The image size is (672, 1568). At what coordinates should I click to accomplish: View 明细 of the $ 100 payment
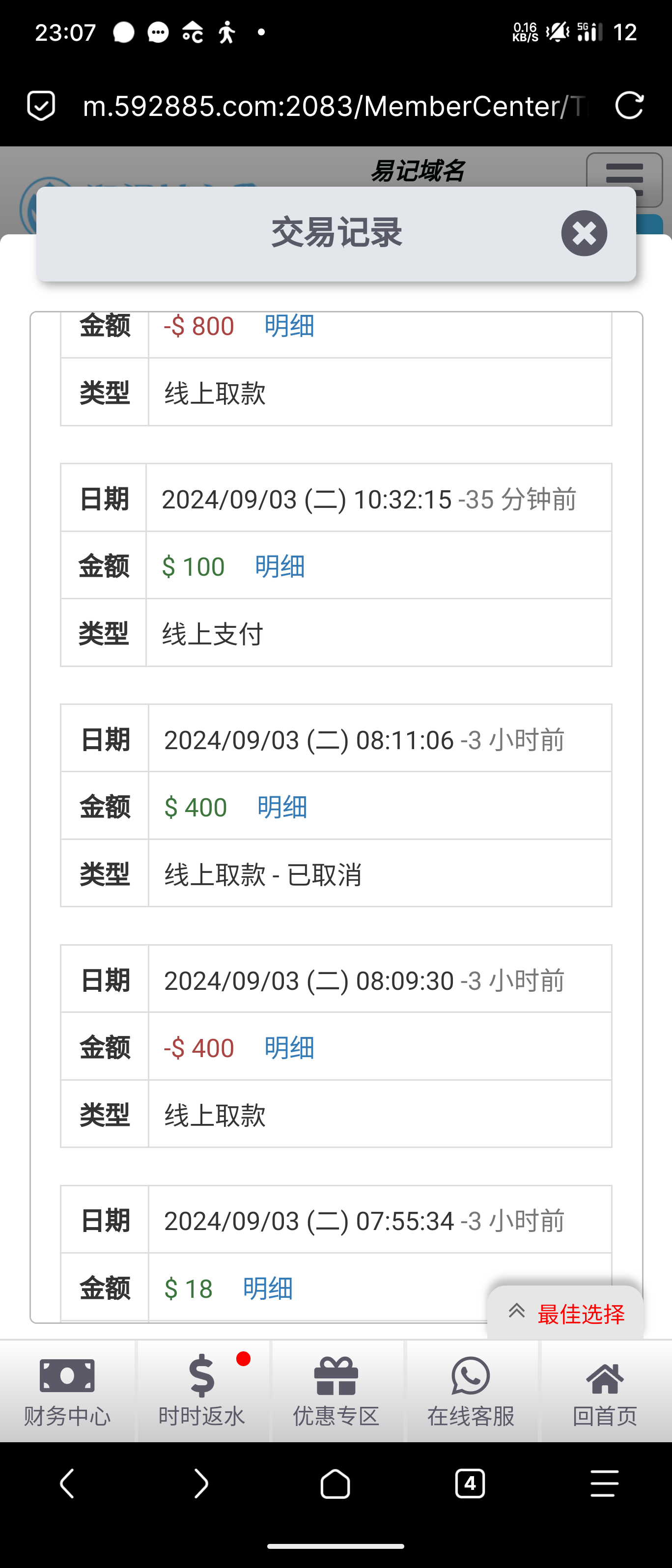coord(280,567)
